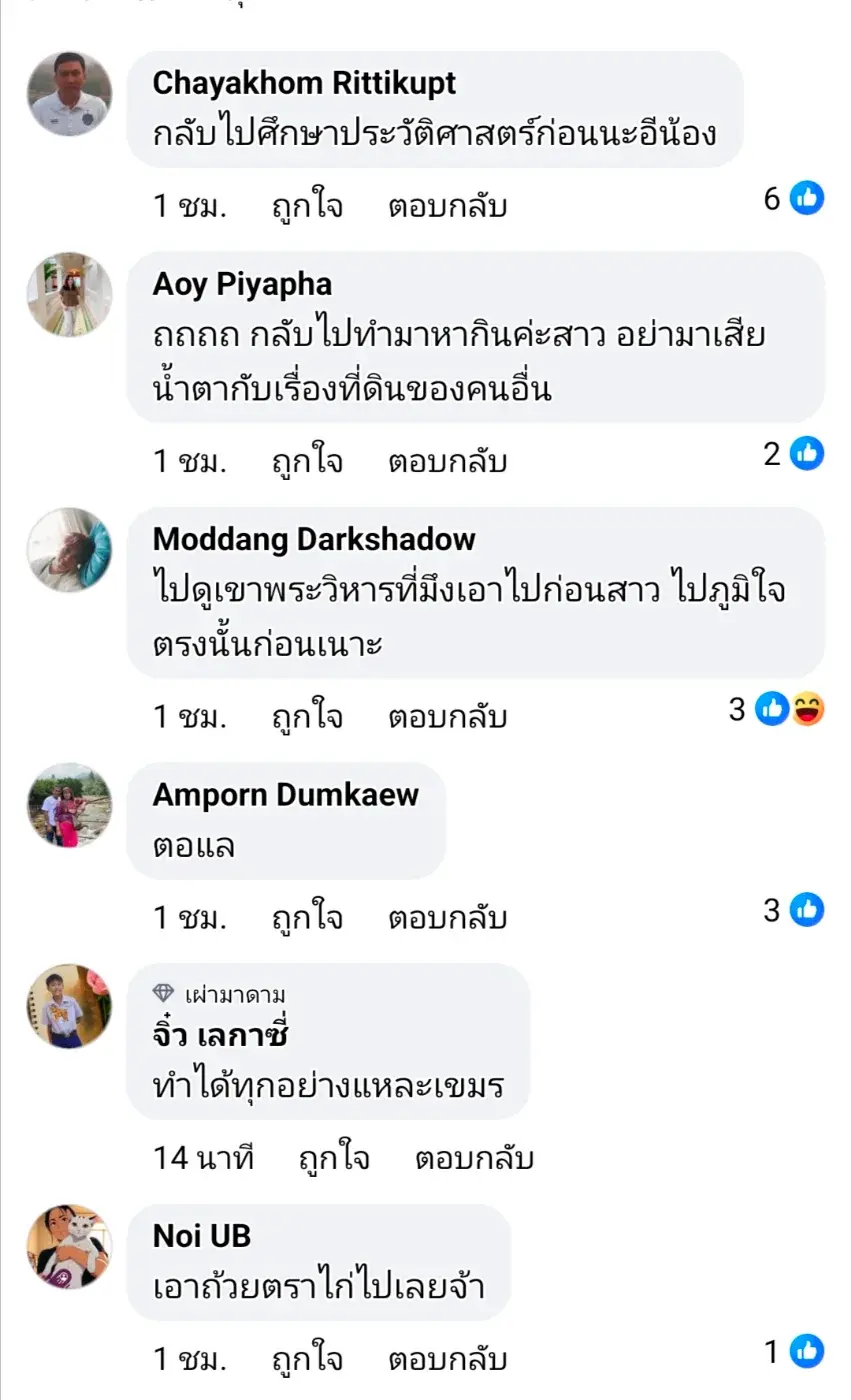Reply to จิ๋ว เลกาซี่'s comment
Image resolution: width=851 pixels, height=1400 pixels.
[474, 1158]
